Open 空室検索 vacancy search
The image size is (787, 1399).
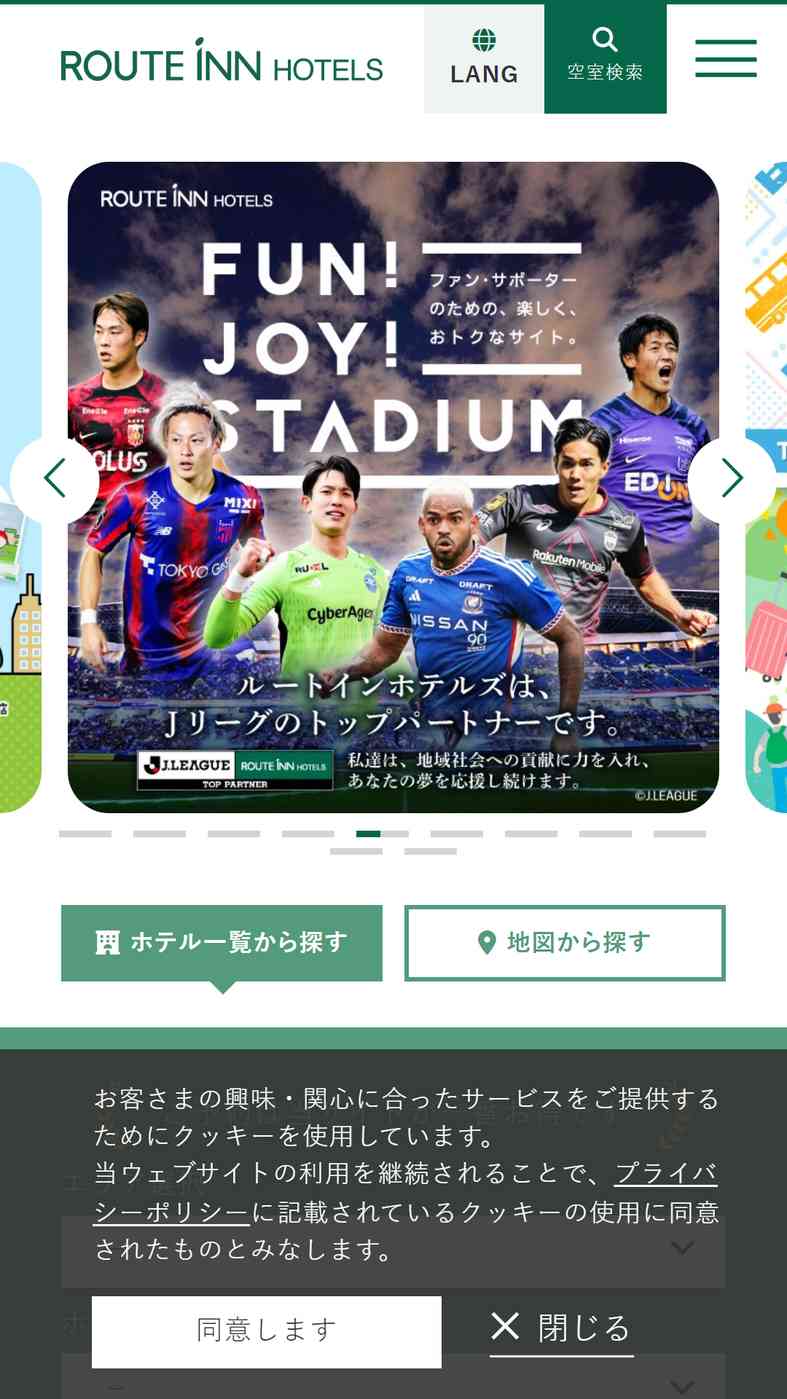pyautogui.click(x=605, y=59)
